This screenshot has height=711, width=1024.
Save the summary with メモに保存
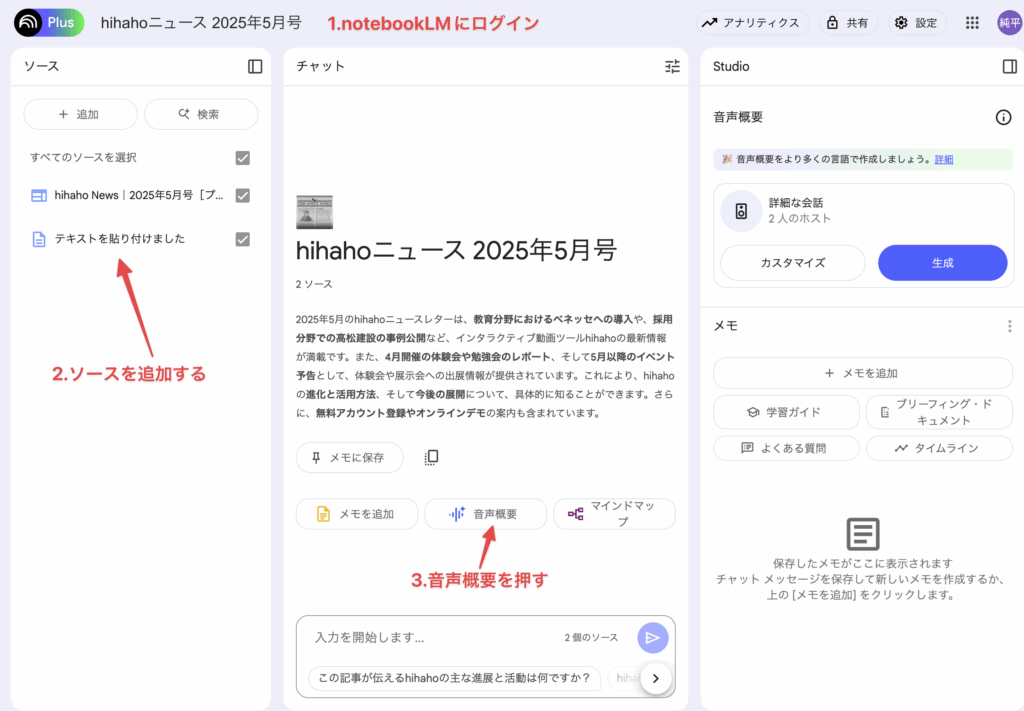click(x=349, y=457)
